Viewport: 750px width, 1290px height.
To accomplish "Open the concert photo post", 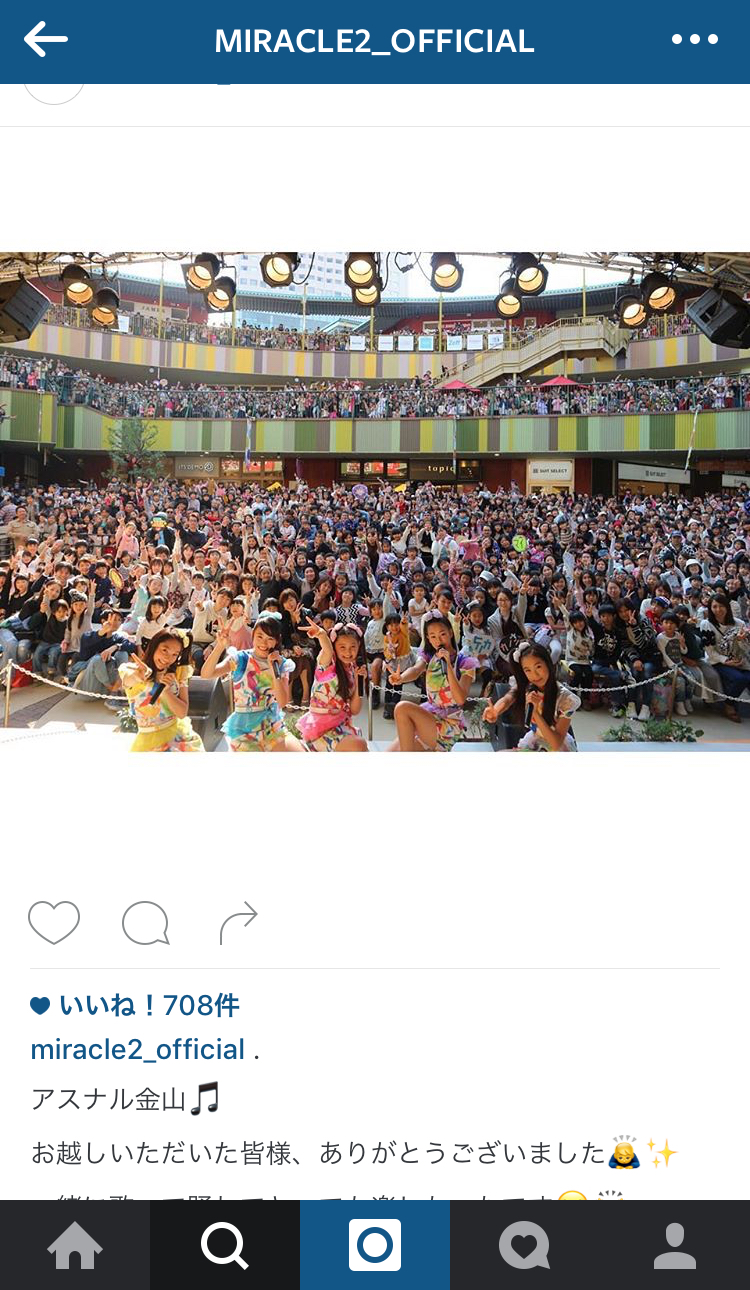I will point(375,501).
